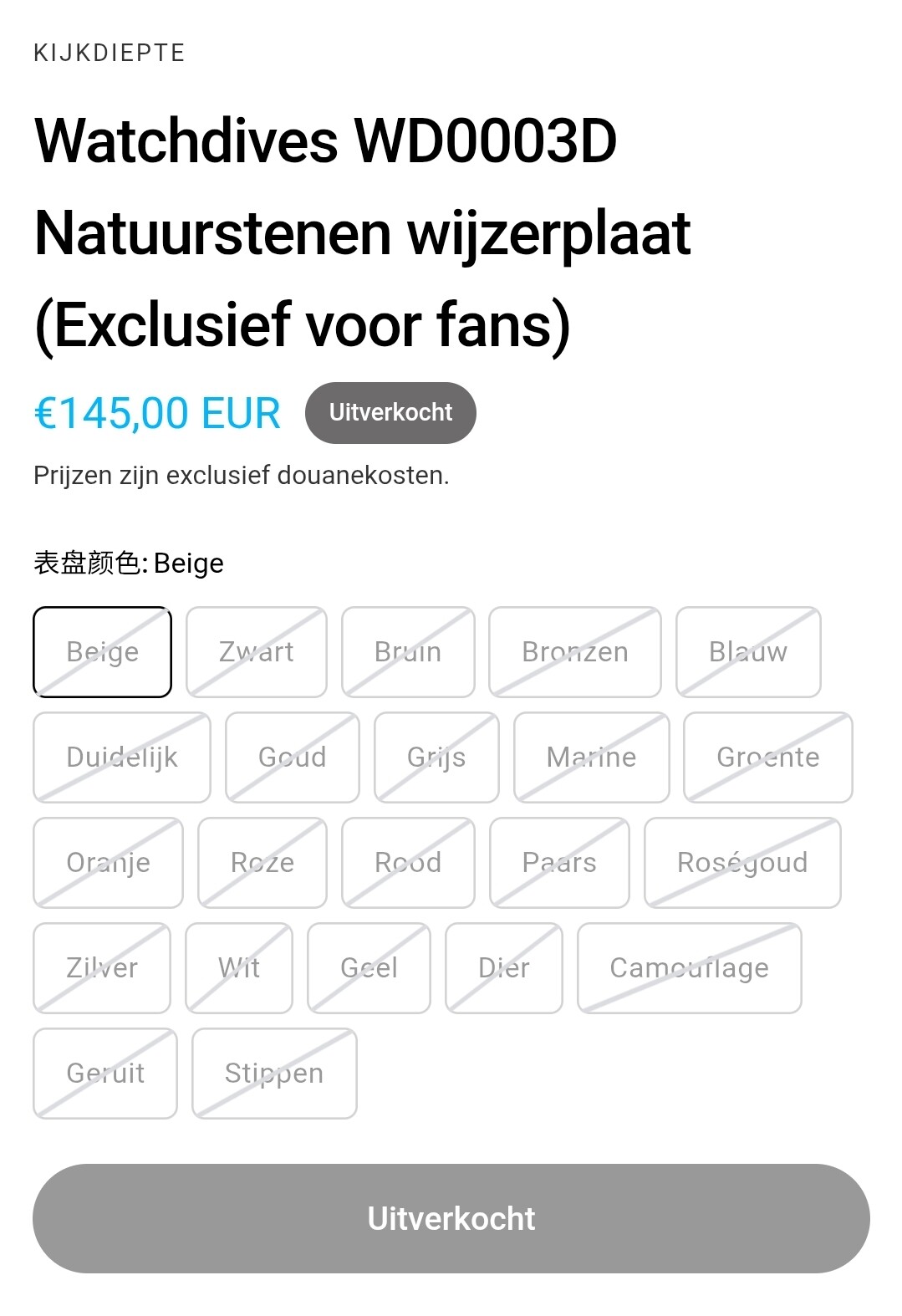
Task: Choose the Roze variant
Action: [262, 863]
